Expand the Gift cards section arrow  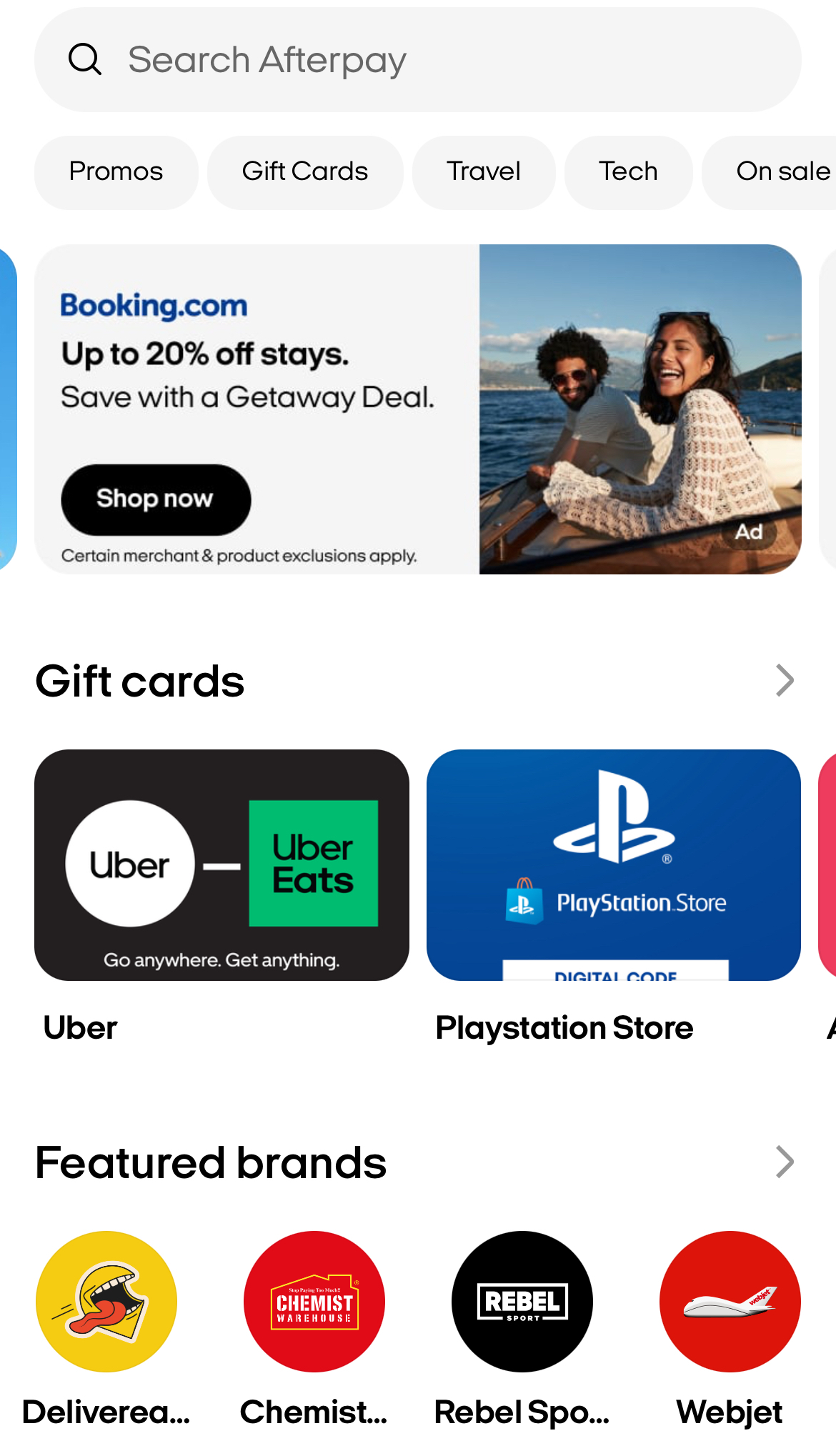(x=785, y=680)
